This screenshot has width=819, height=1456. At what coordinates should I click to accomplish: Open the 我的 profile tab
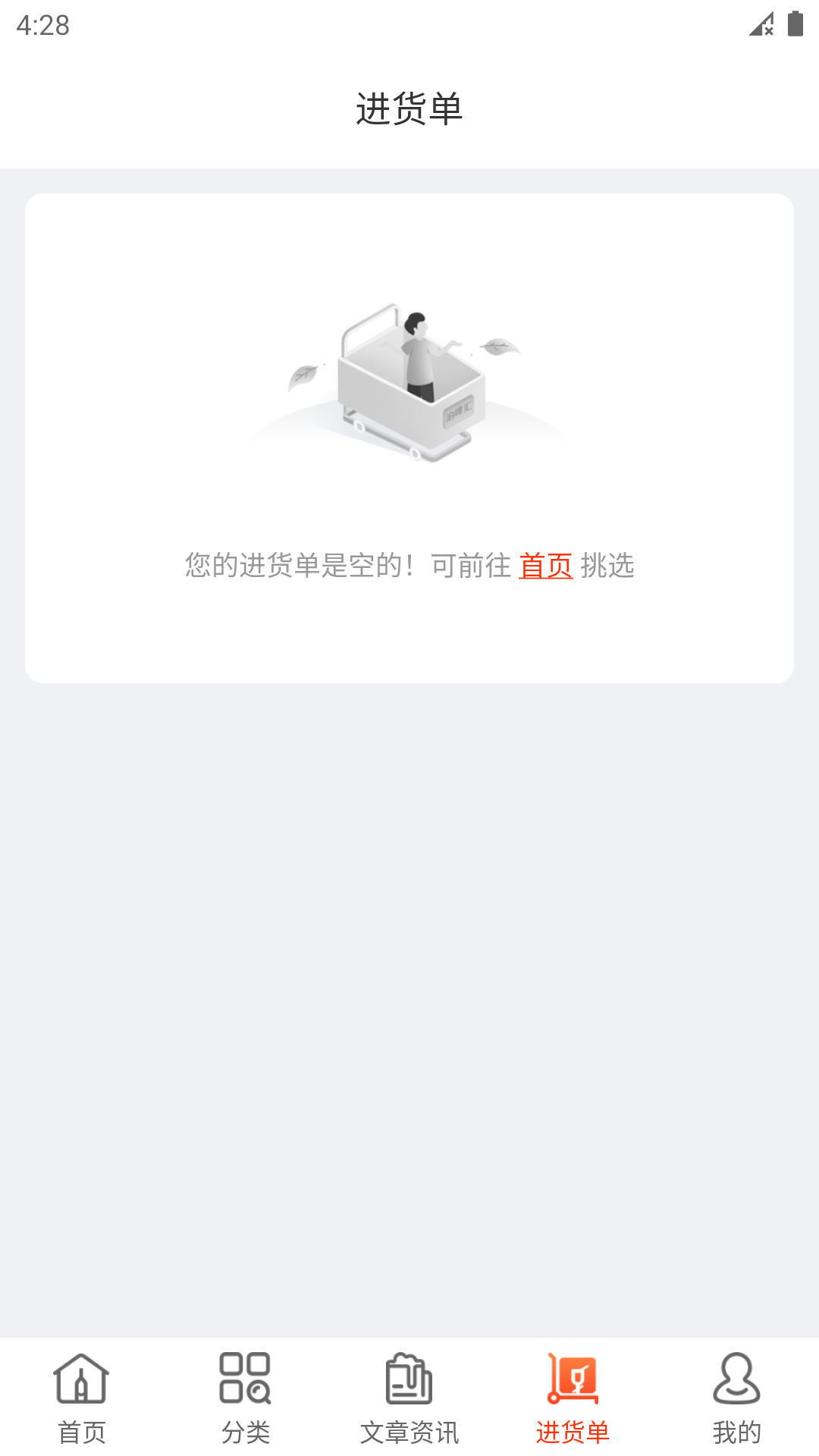[736, 1398]
